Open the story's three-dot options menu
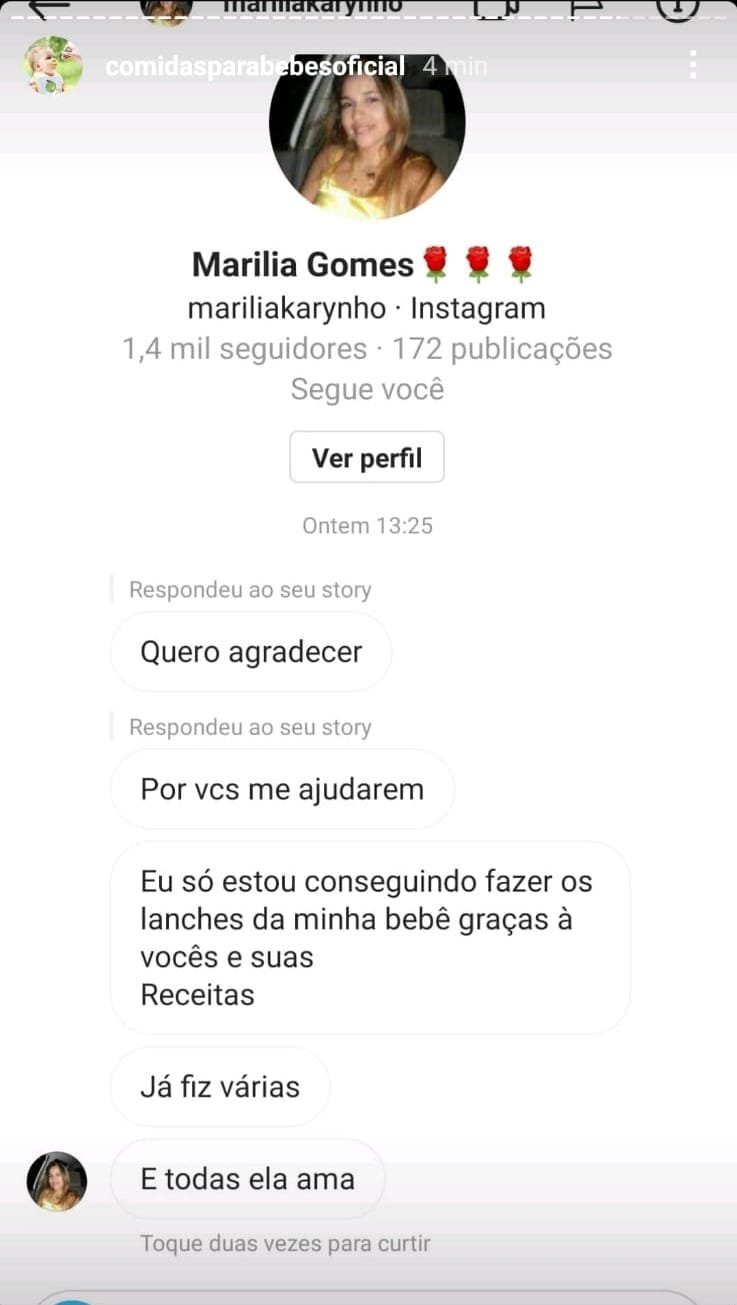This screenshot has height=1305, width=737. tap(692, 66)
